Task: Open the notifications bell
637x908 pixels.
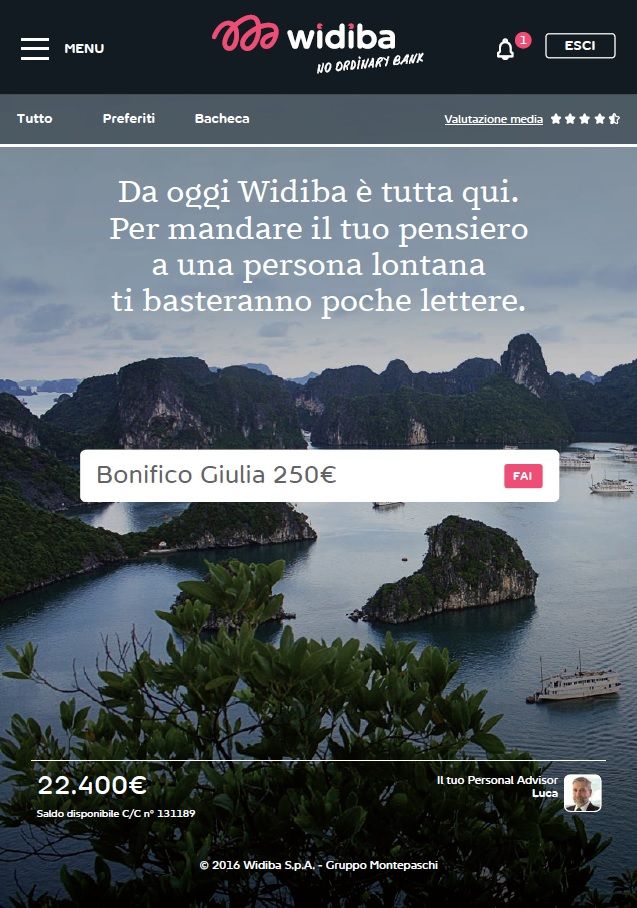Action: [506, 49]
